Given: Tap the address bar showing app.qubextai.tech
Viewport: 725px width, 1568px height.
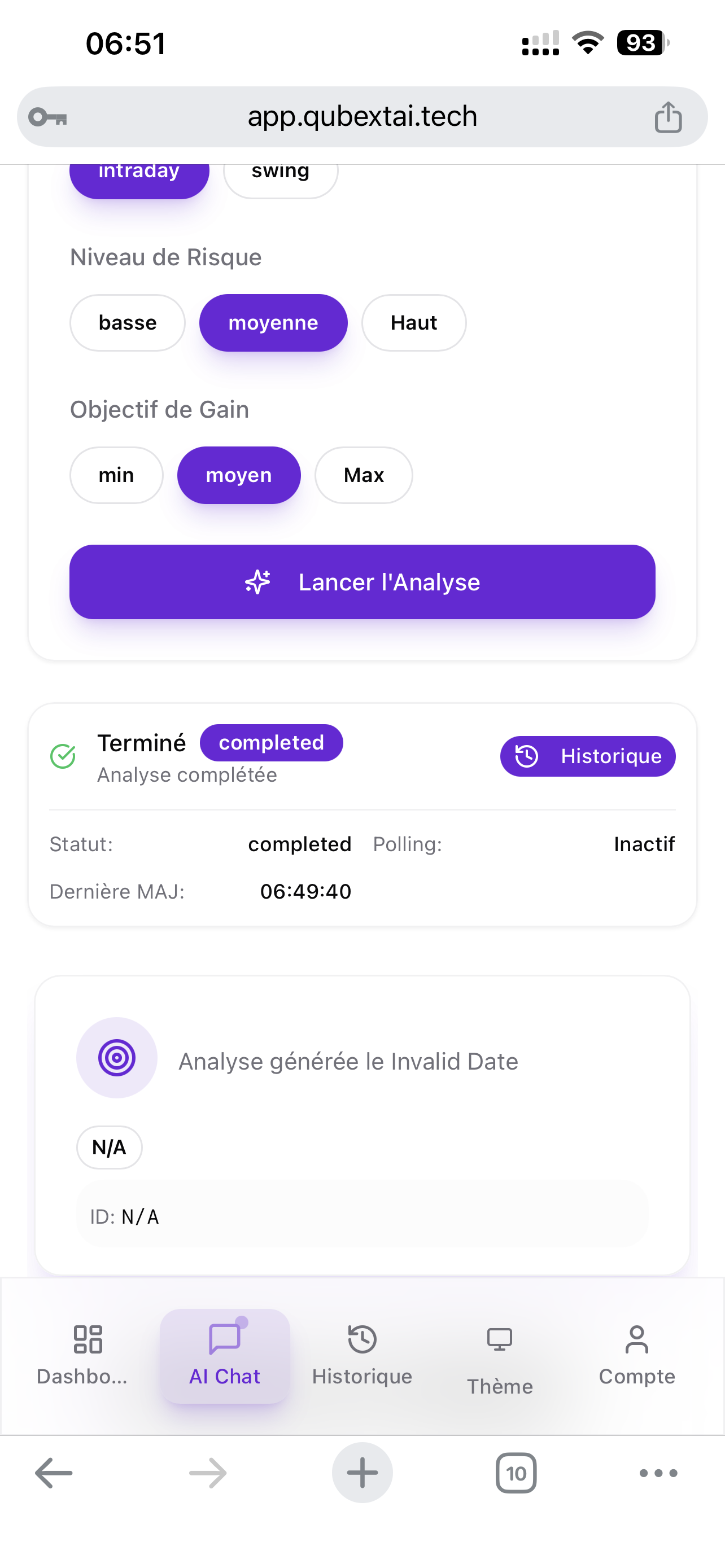Looking at the screenshot, I should click(x=362, y=116).
